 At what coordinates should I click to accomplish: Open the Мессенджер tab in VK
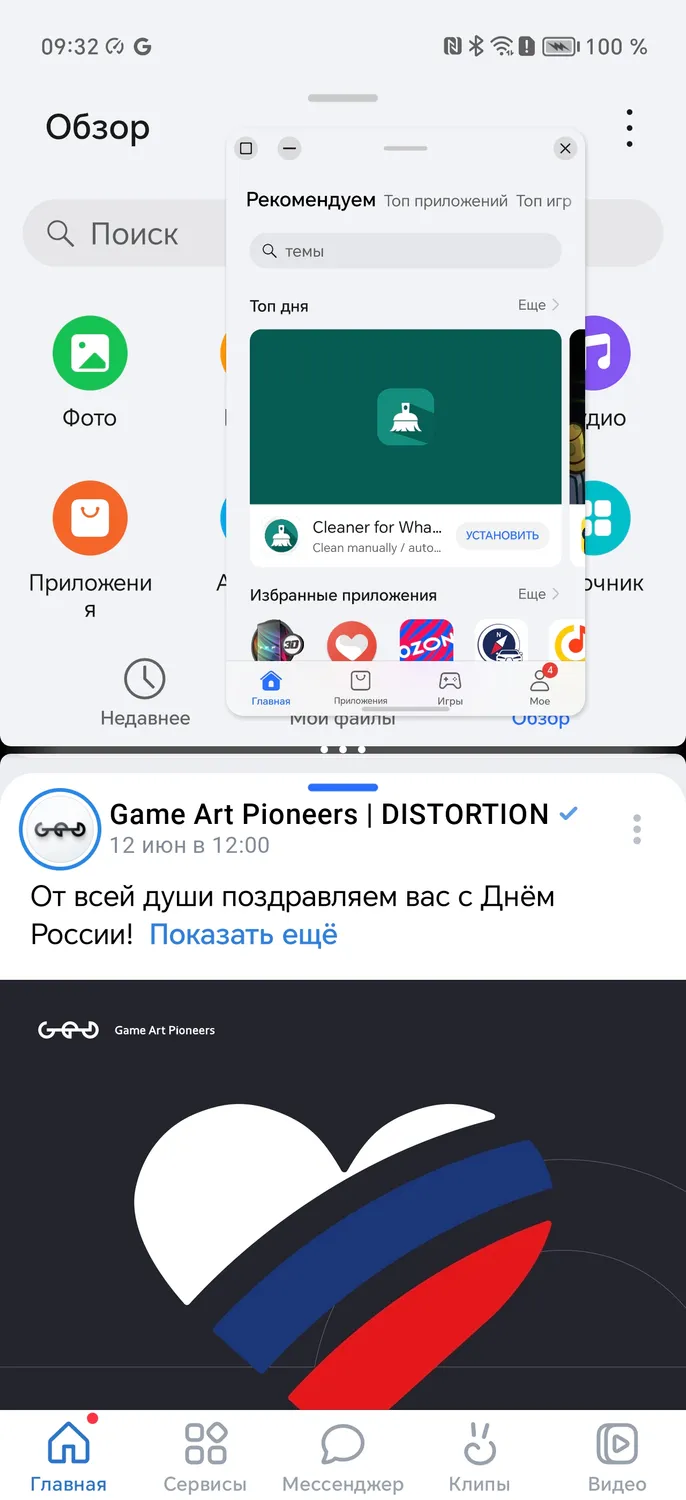(343, 1458)
